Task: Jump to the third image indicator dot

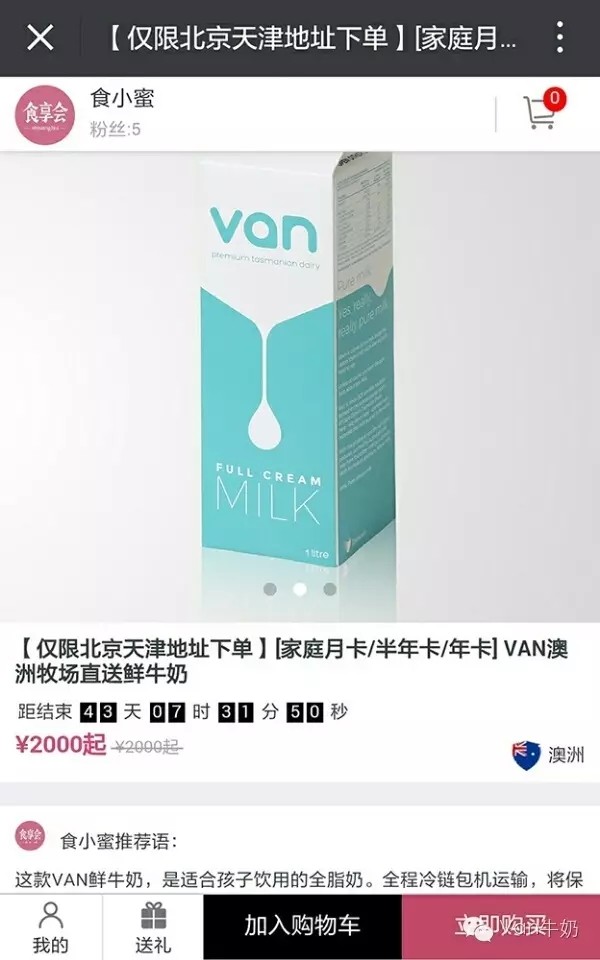Action: [330, 589]
